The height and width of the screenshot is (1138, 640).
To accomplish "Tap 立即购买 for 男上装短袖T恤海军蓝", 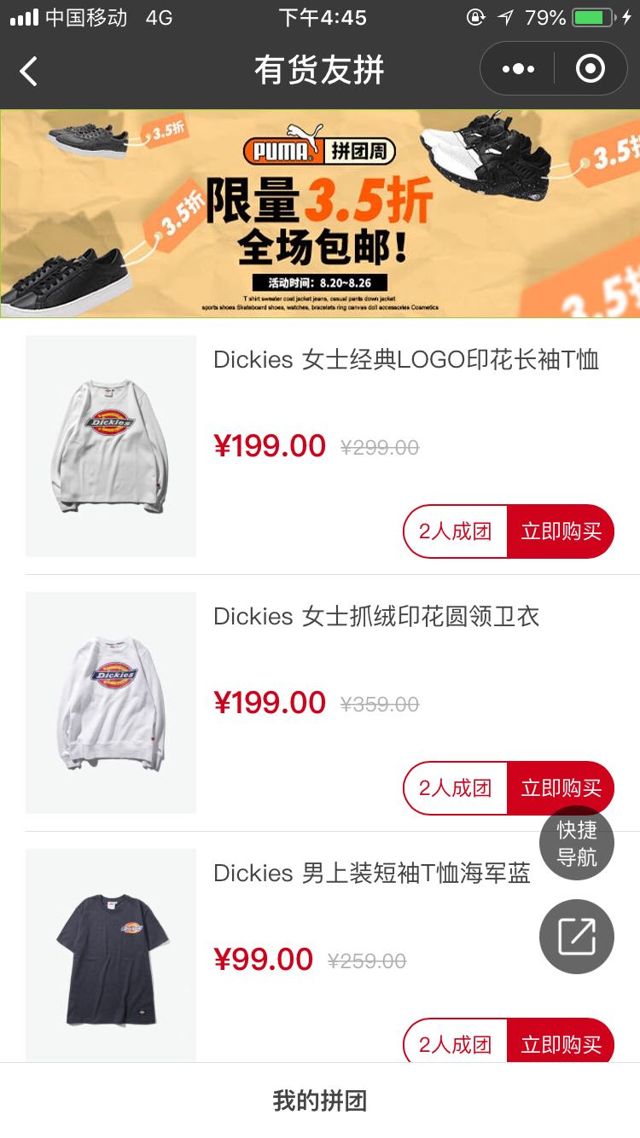I will tap(560, 1044).
